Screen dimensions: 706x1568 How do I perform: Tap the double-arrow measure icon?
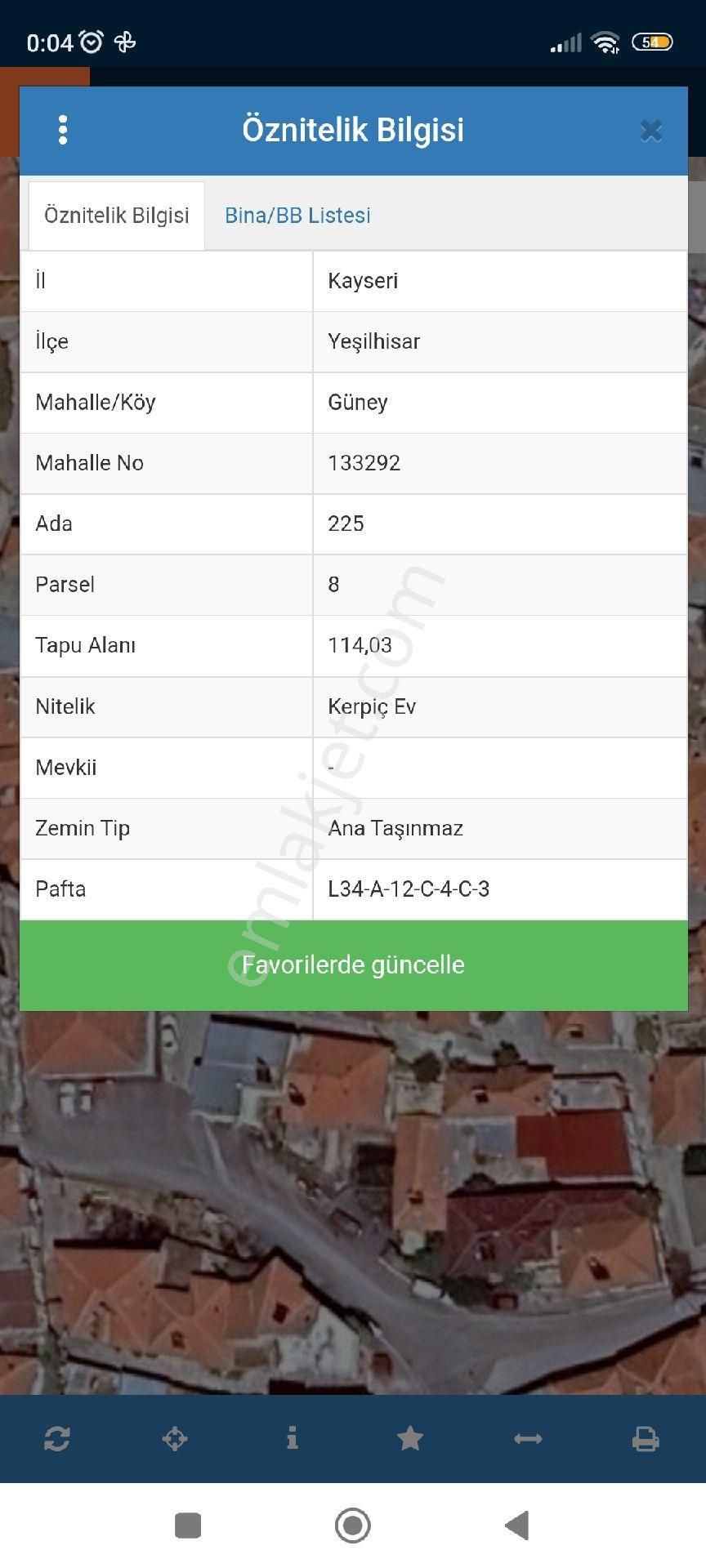(x=528, y=1439)
